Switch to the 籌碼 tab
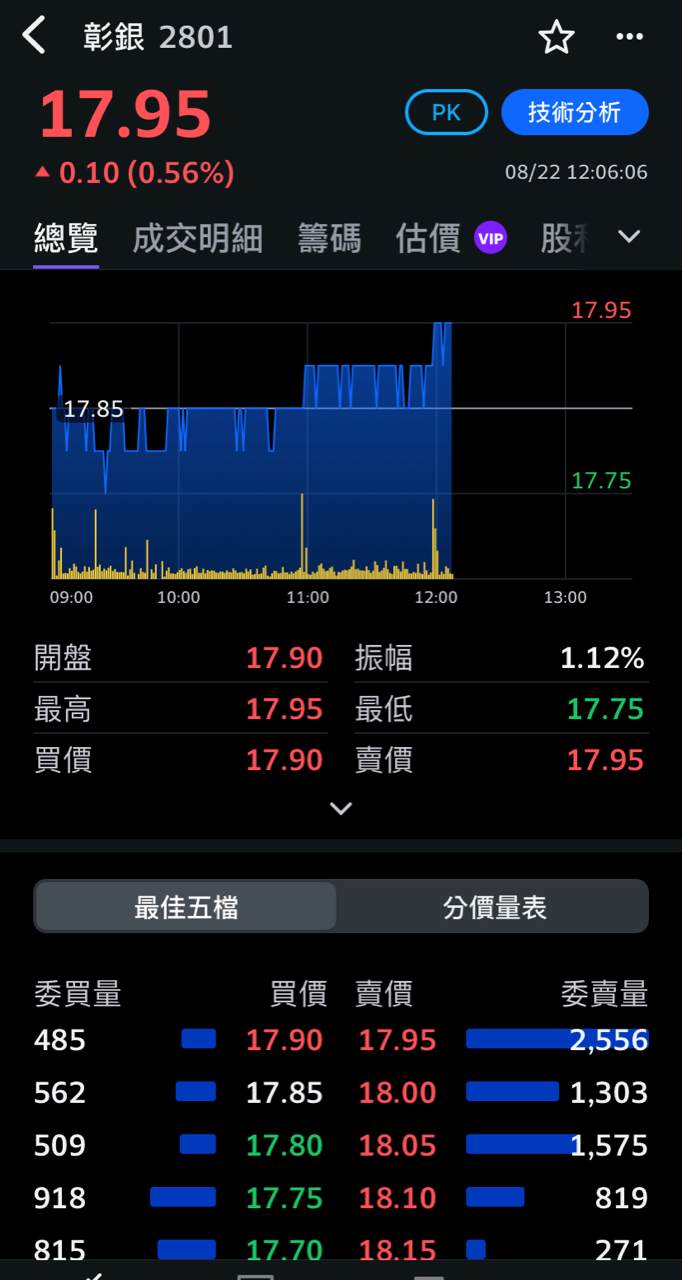The height and width of the screenshot is (1280, 683). (329, 239)
